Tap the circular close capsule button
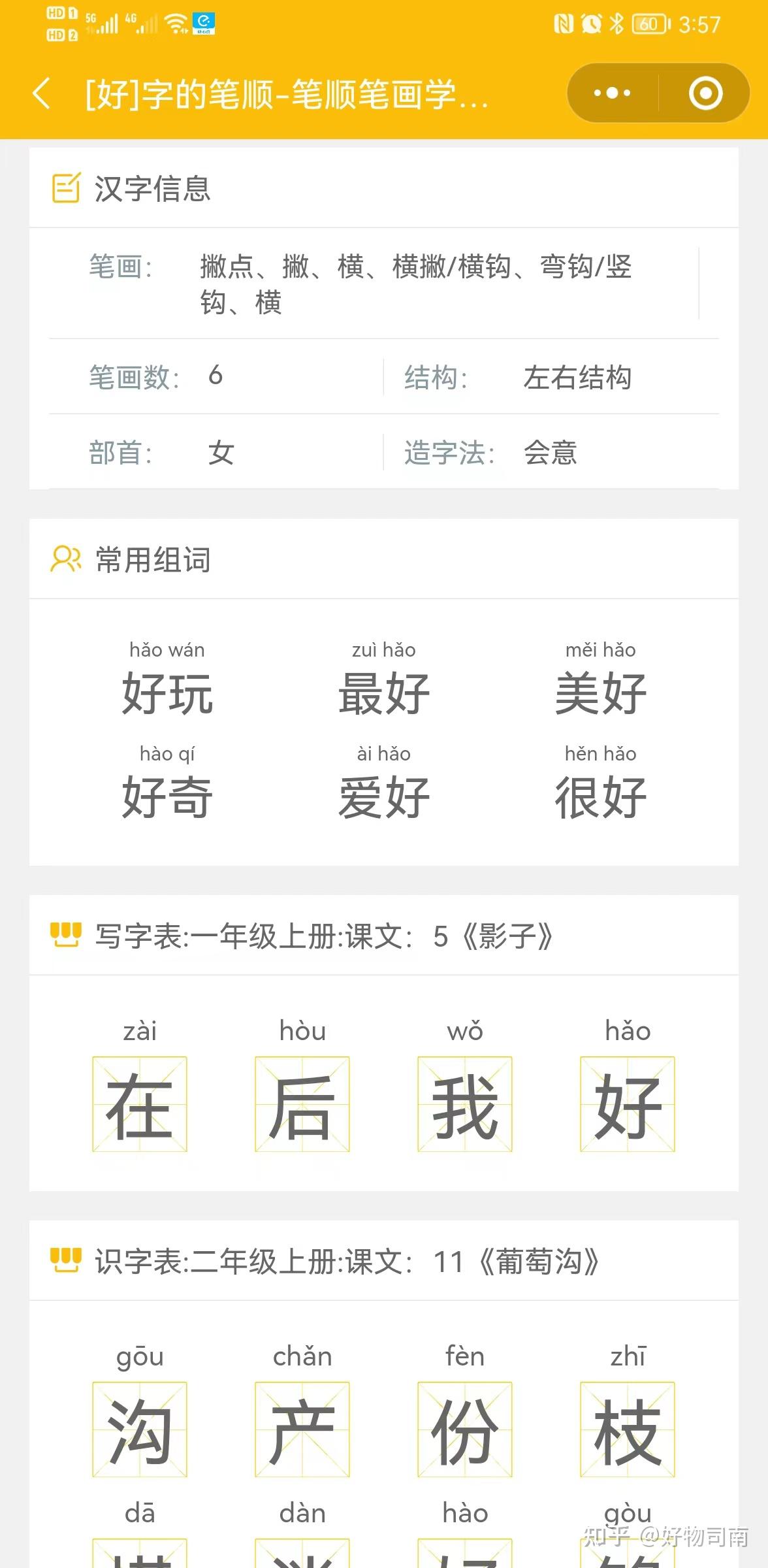The image size is (768, 1568). click(x=705, y=93)
